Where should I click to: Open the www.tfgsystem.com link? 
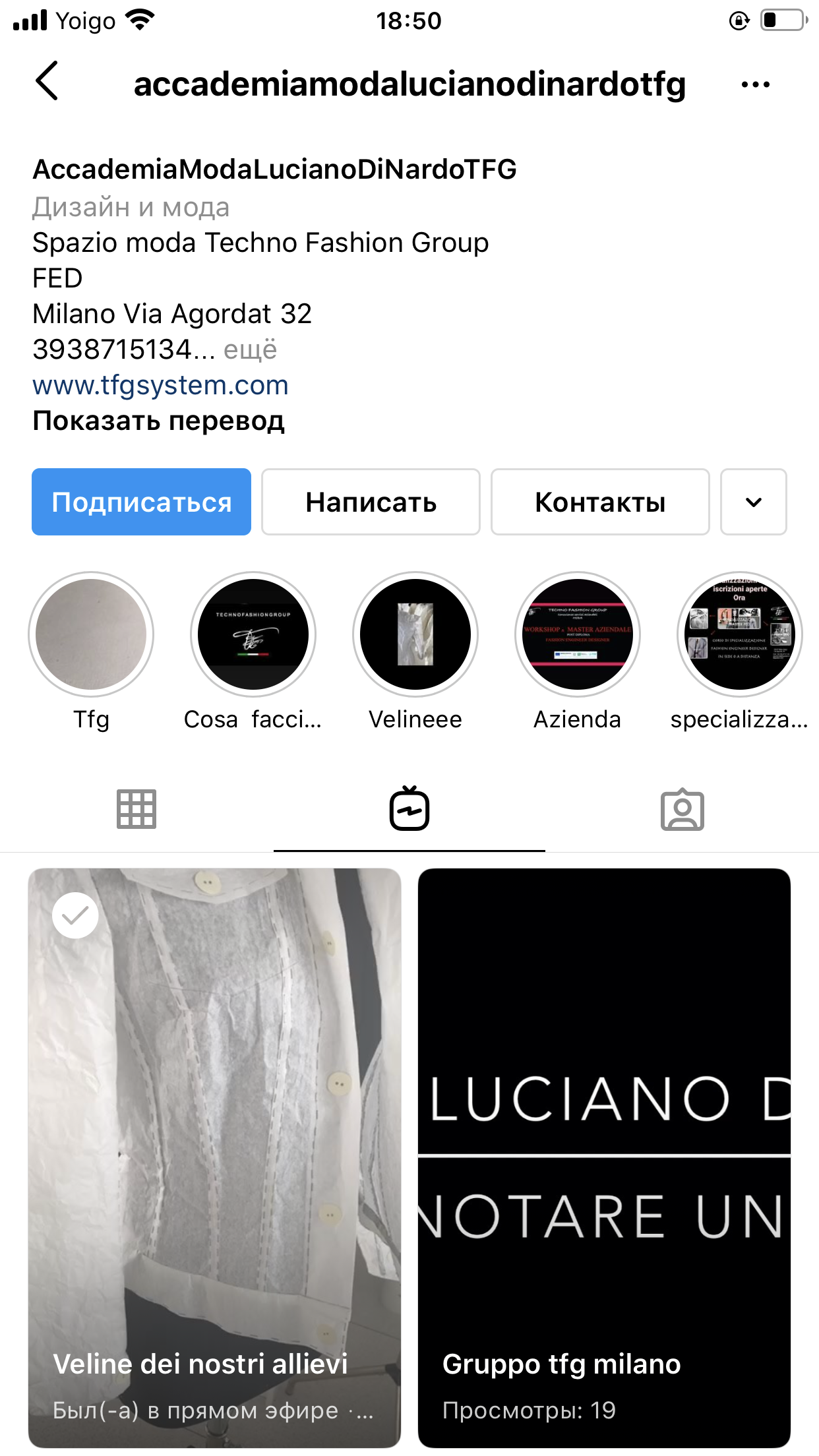(x=160, y=385)
